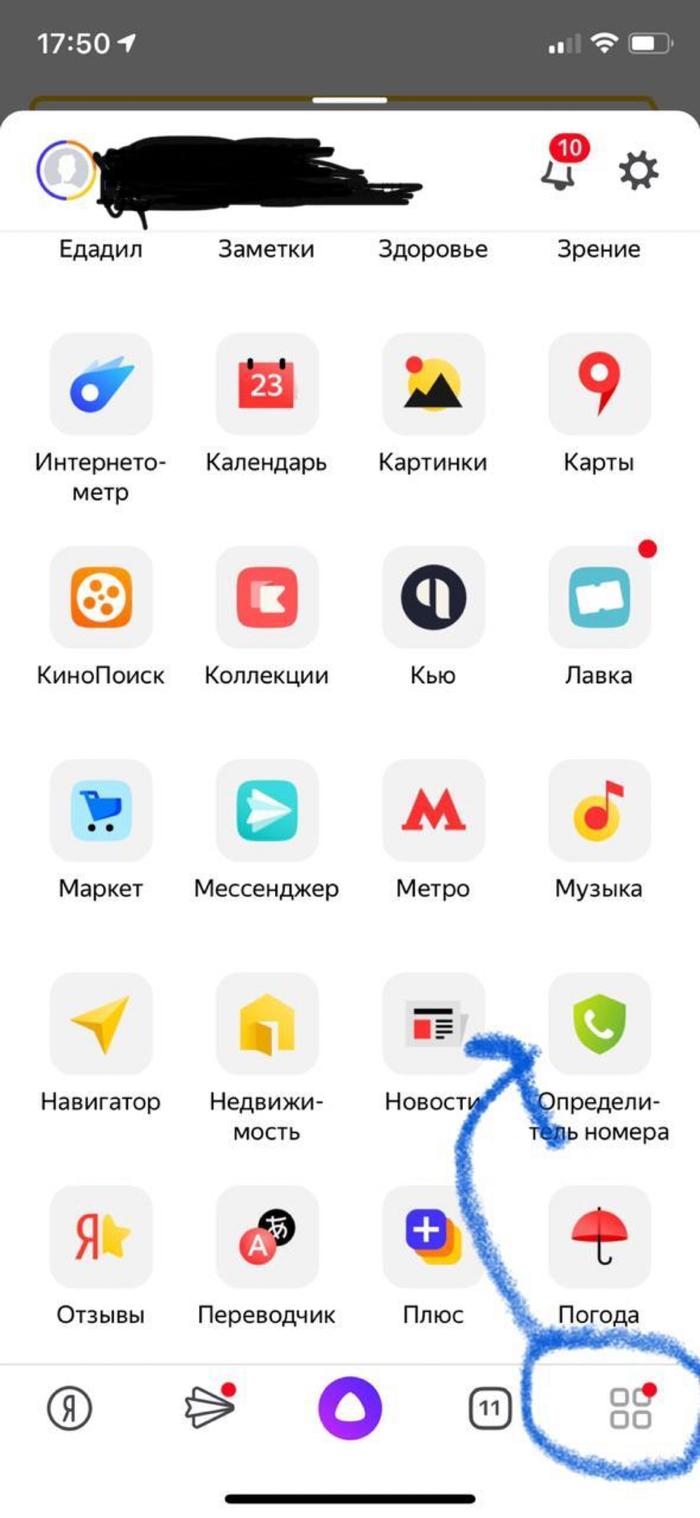Go to Yandex home tab
The width and height of the screenshot is (700, 1518).
pyautogui.click(x=70, y=1409)
